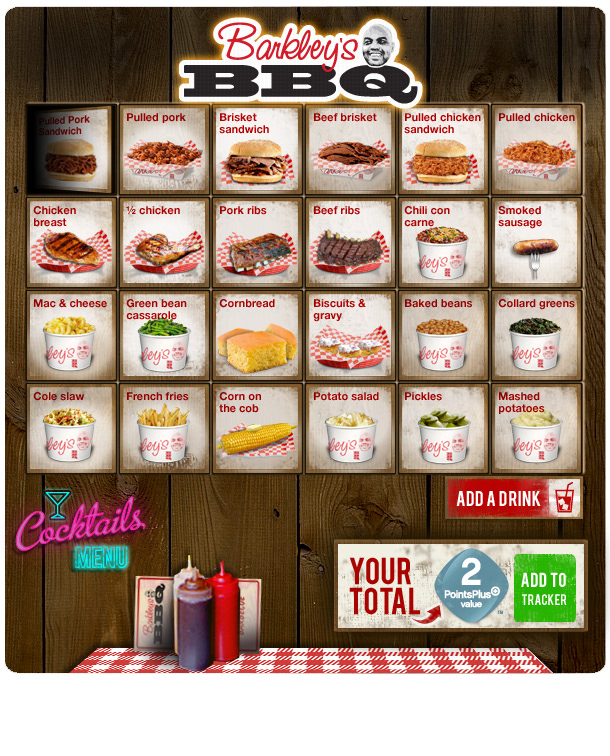
Task: Pick the Beef brisket tile
Action: click(x=349, y=150)
